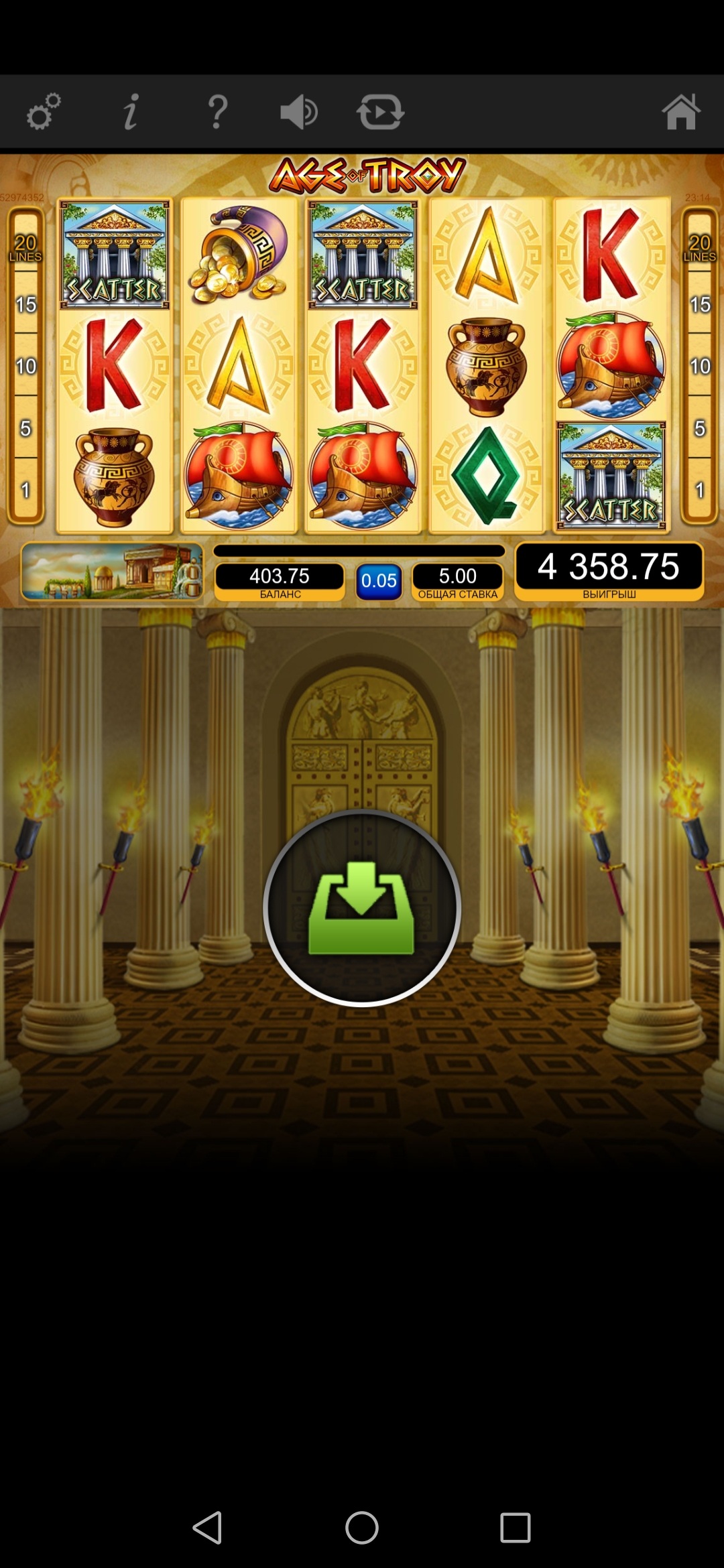Open the paytable info icon
This screenshot has height=1568, width=724.
click(x=131, y=111)
